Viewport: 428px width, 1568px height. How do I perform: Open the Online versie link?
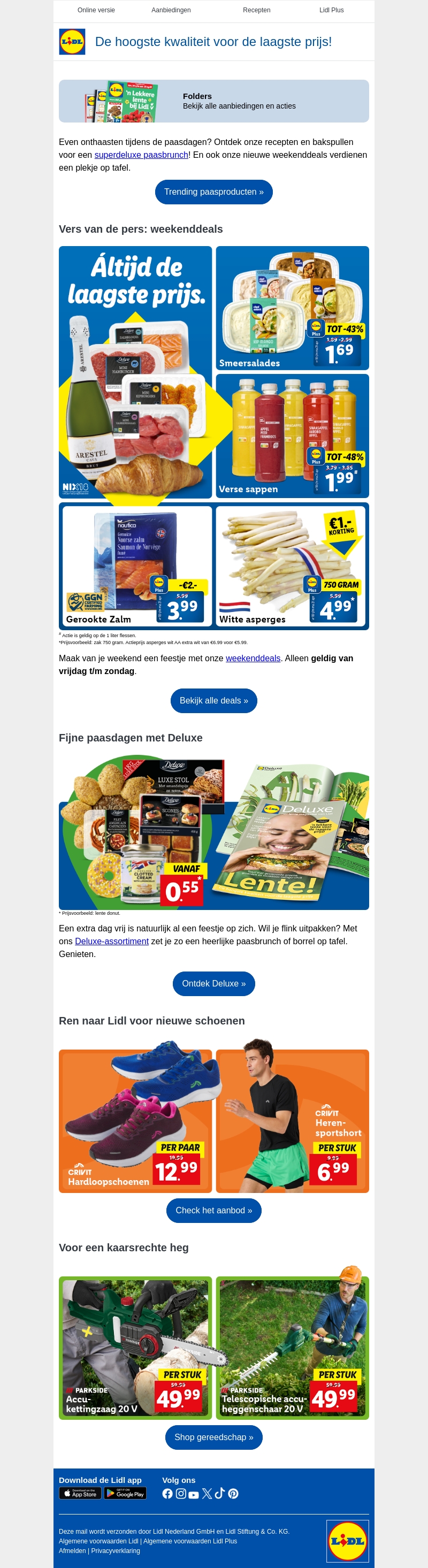coord(96,10)
